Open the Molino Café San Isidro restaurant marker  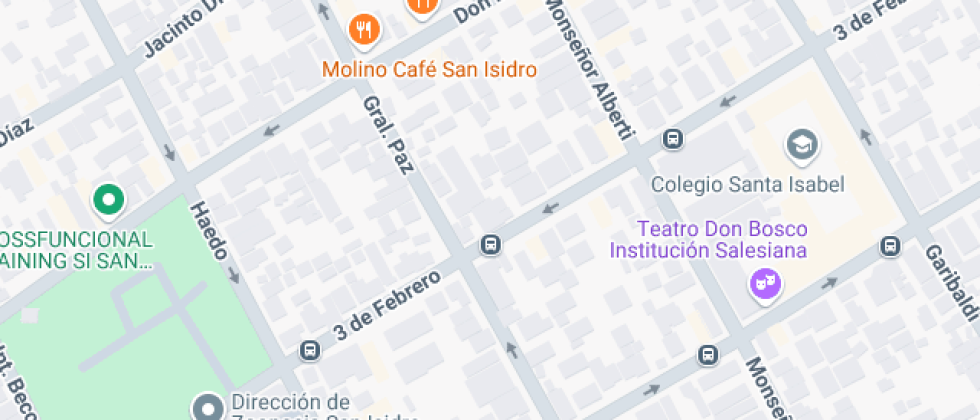[365, 31]
